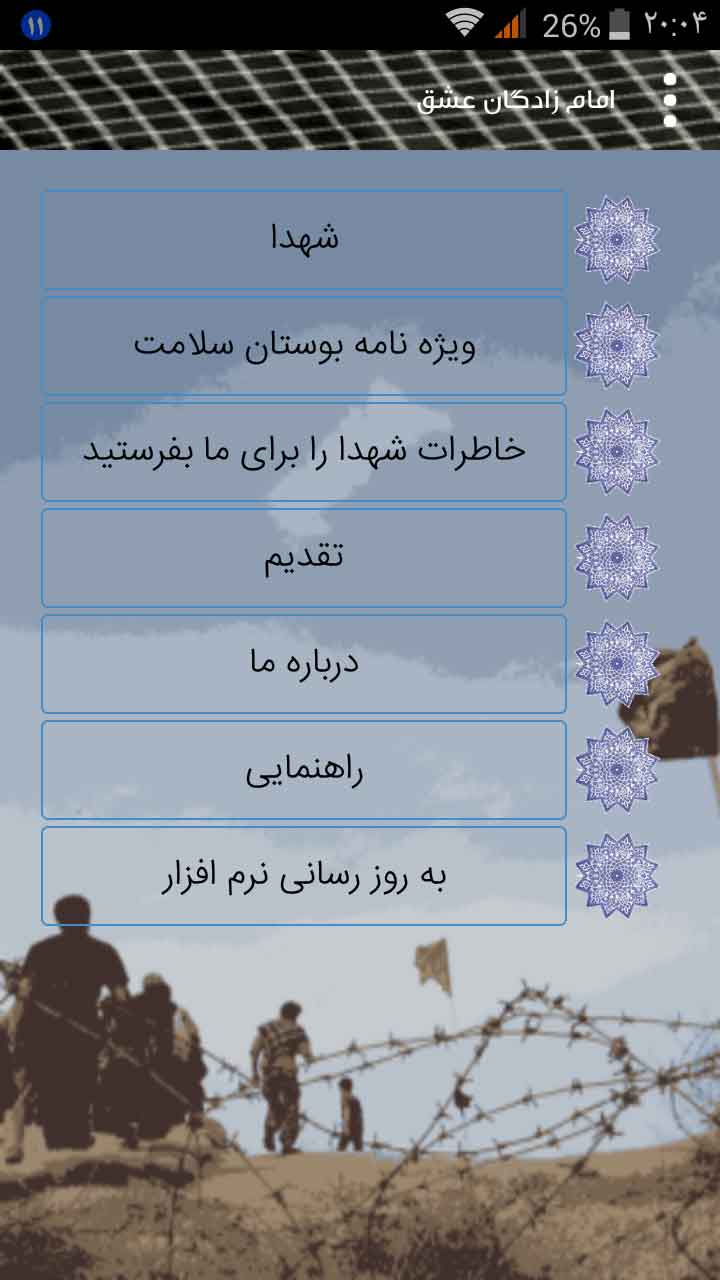Tap به روز رسانی نرم افزار
This screenshot has height=1280, width=720.
[x=304, y=876]
